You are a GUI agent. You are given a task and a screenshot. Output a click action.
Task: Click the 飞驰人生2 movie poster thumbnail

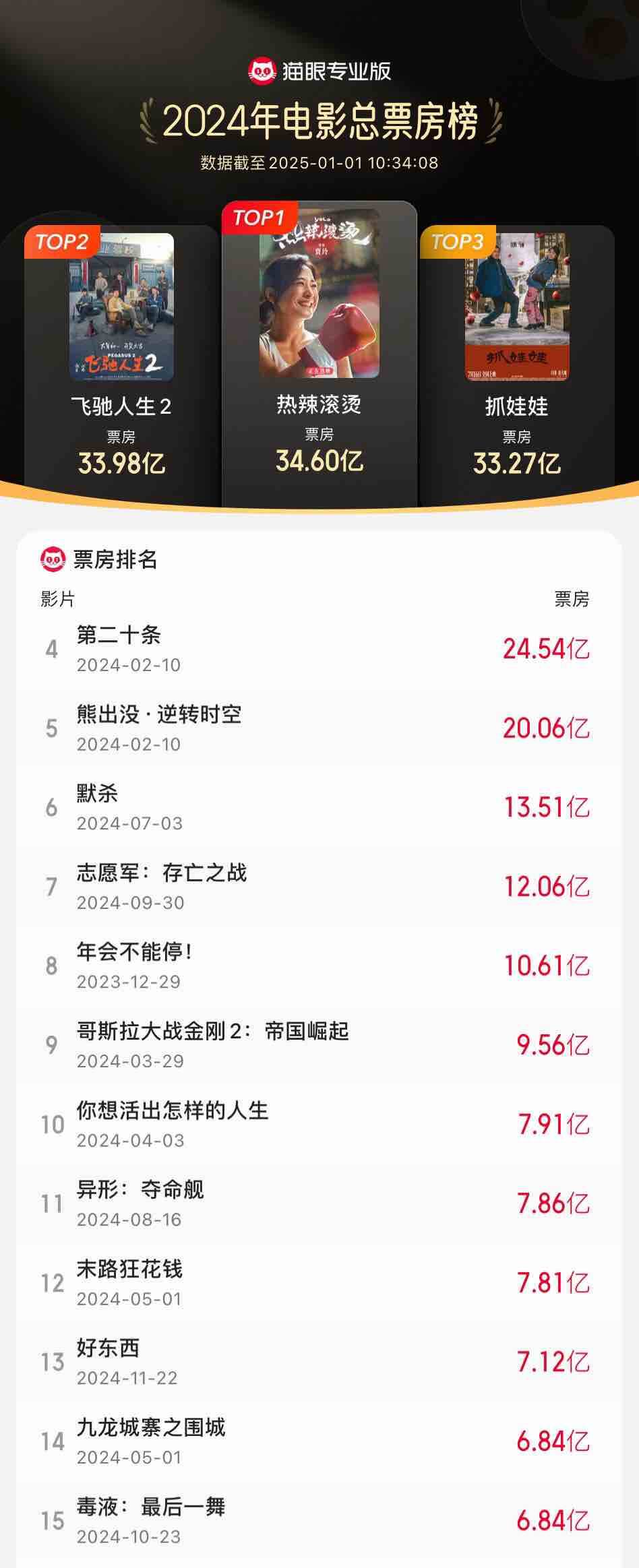[x=121, y=310]
